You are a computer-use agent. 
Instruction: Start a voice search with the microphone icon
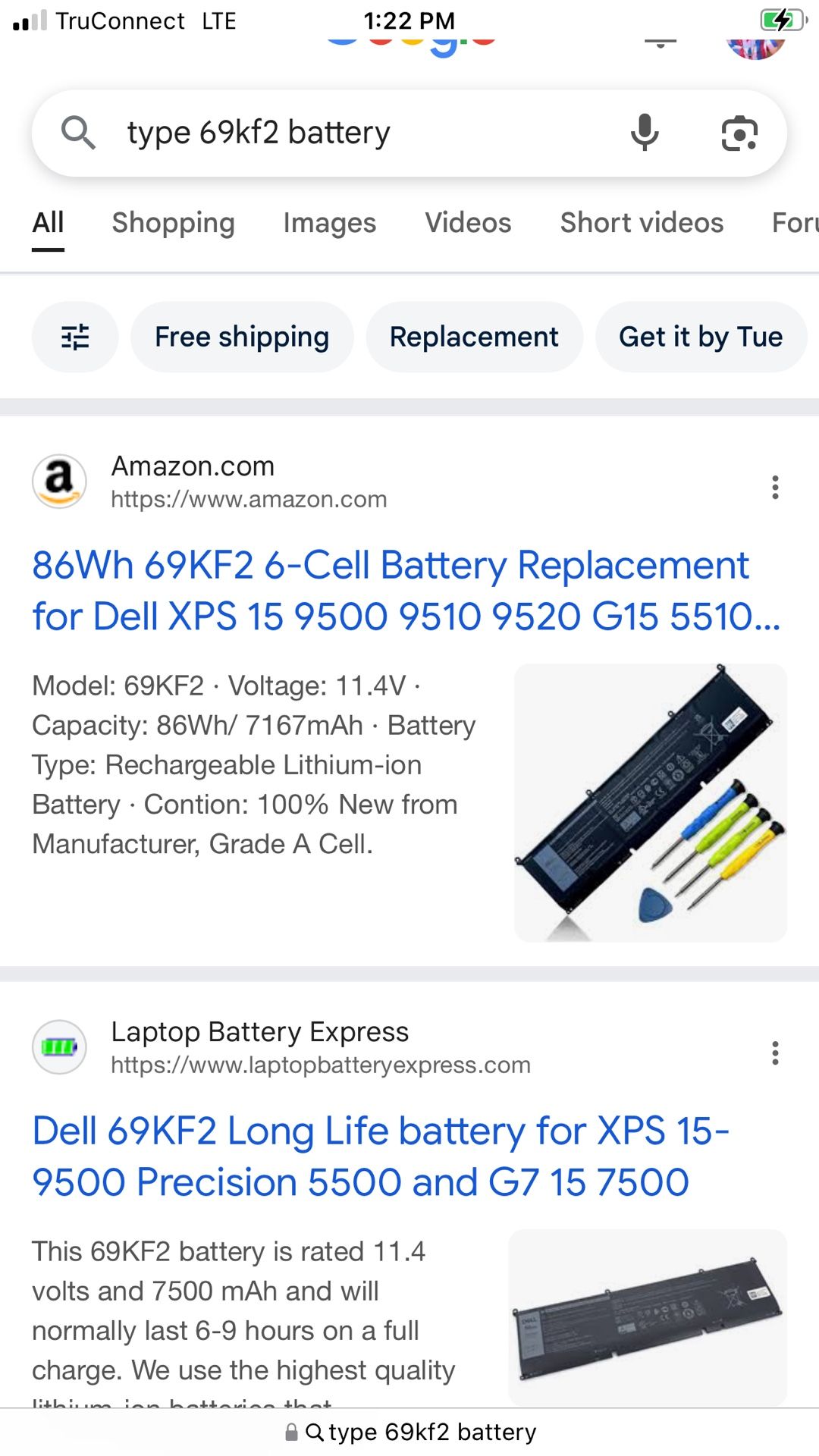tap(645, 132)
